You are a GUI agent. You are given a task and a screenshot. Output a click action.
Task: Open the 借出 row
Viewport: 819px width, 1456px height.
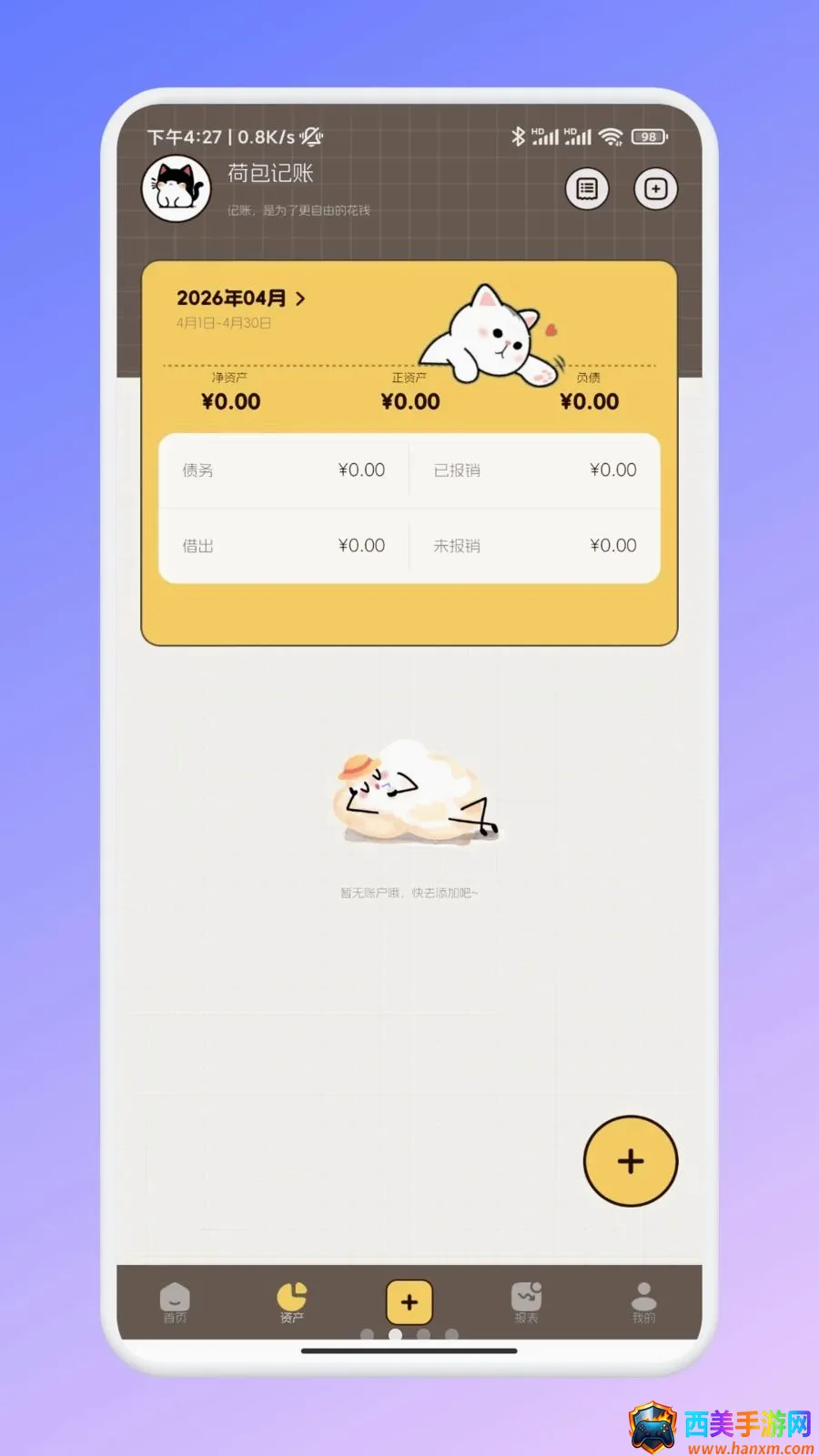(284, 546)
